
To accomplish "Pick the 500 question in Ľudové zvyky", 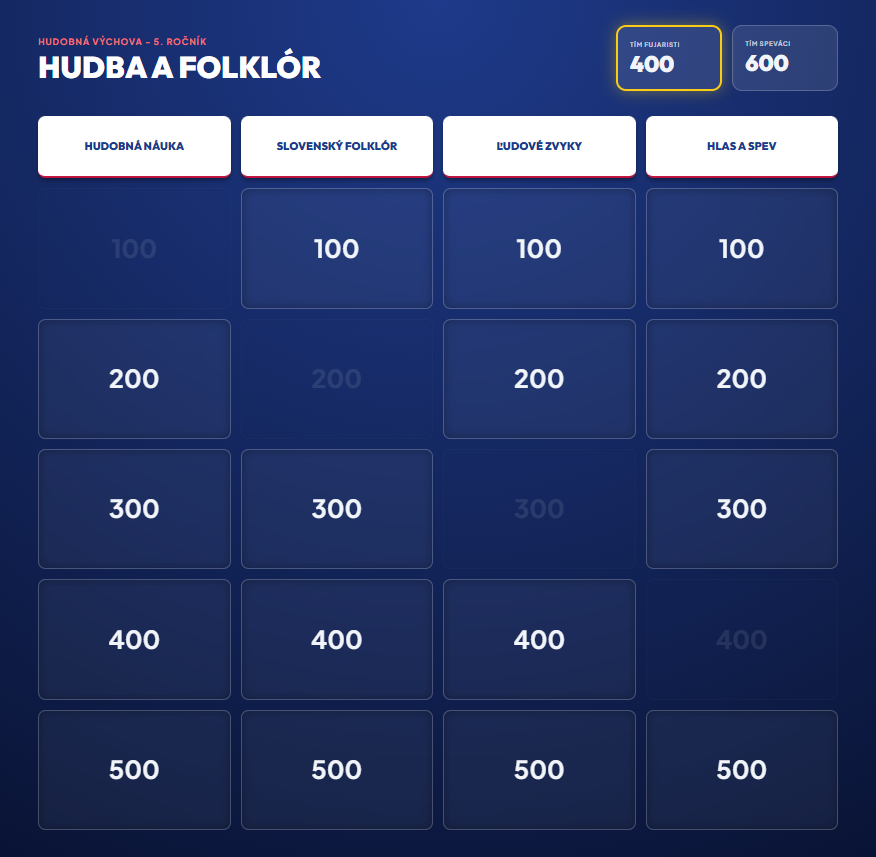I will pyautogui.click(x=539, y=770).
